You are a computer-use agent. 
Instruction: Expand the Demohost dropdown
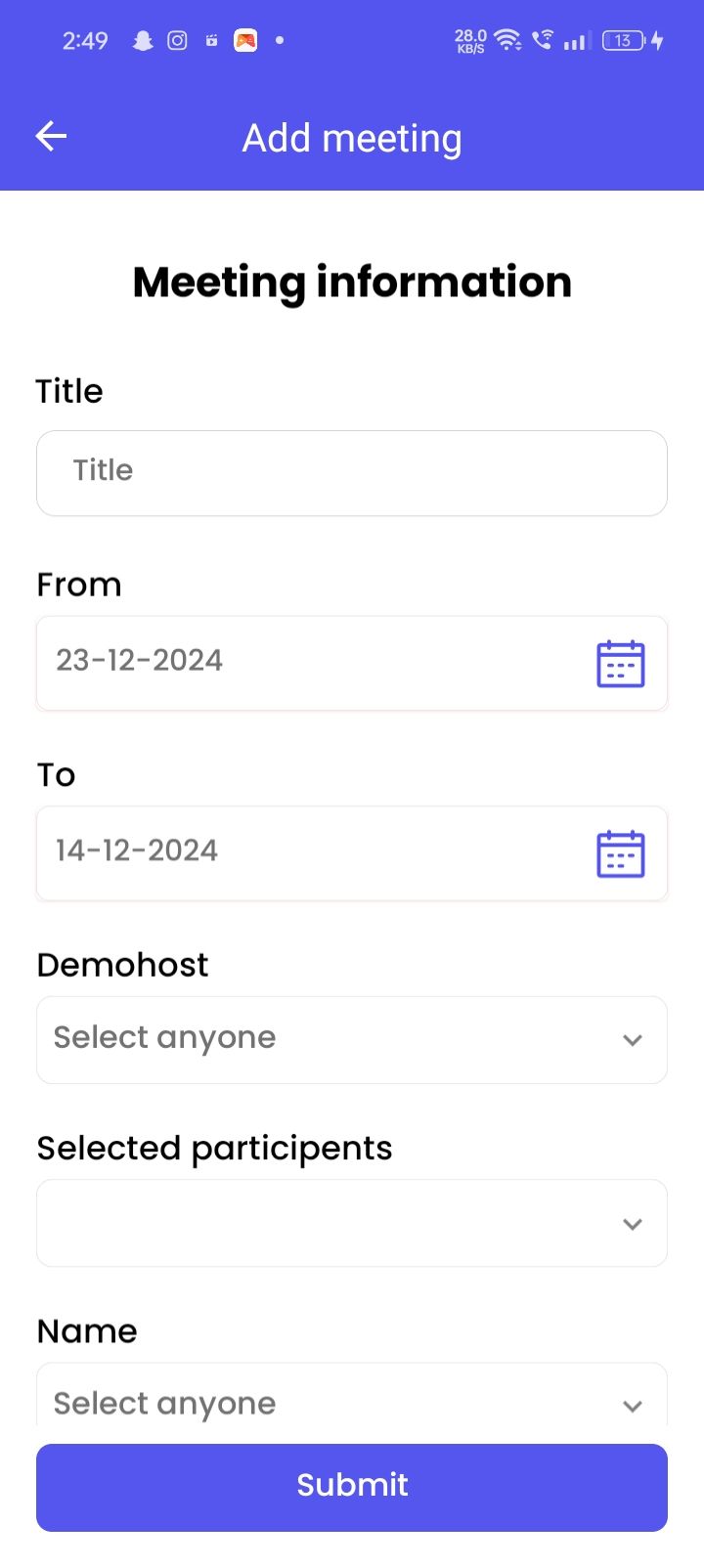[352, 1039]
